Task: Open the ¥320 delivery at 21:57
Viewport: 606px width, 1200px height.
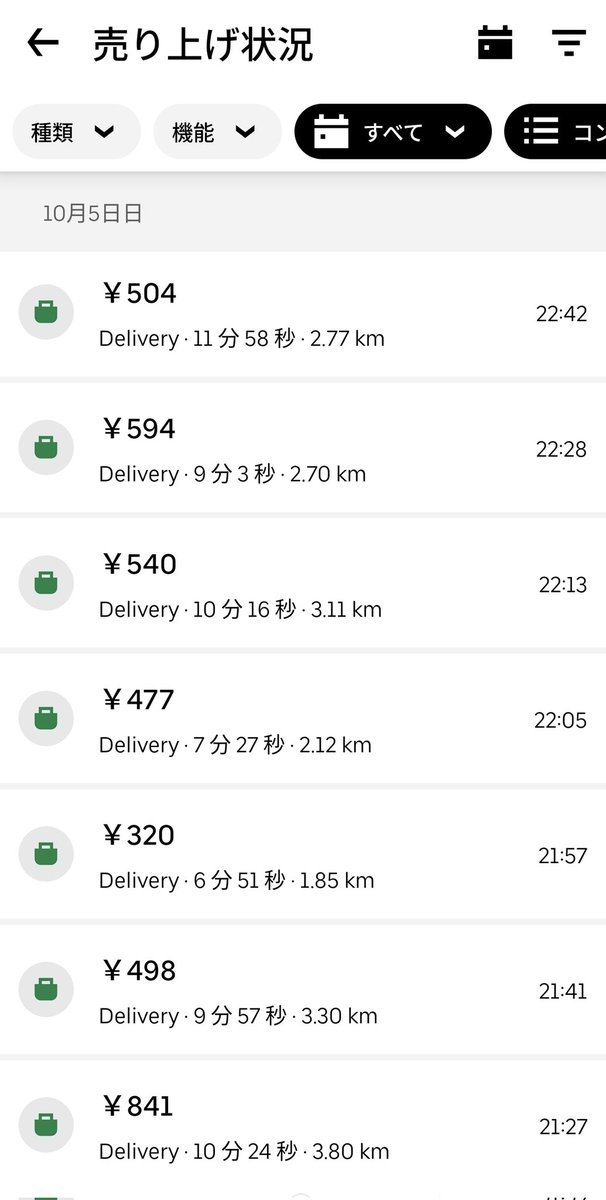Action: click(303, 856)
